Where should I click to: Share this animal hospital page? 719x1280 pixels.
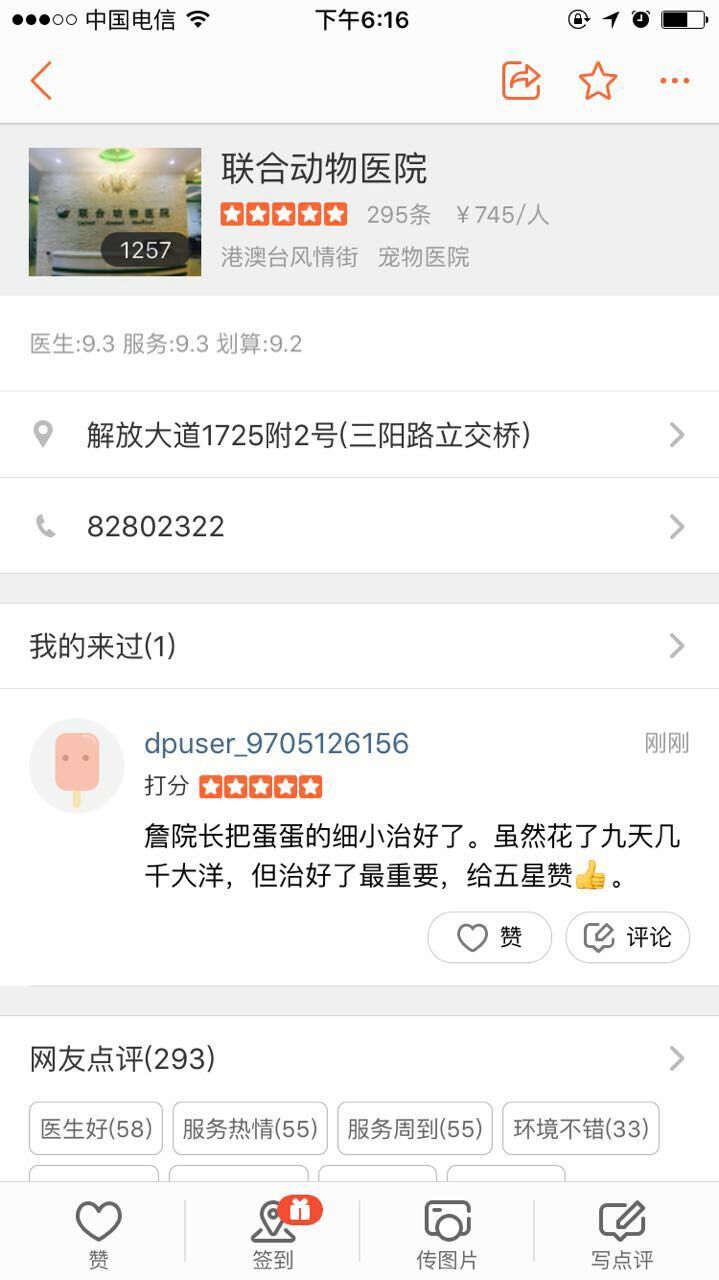coord(521,80)
